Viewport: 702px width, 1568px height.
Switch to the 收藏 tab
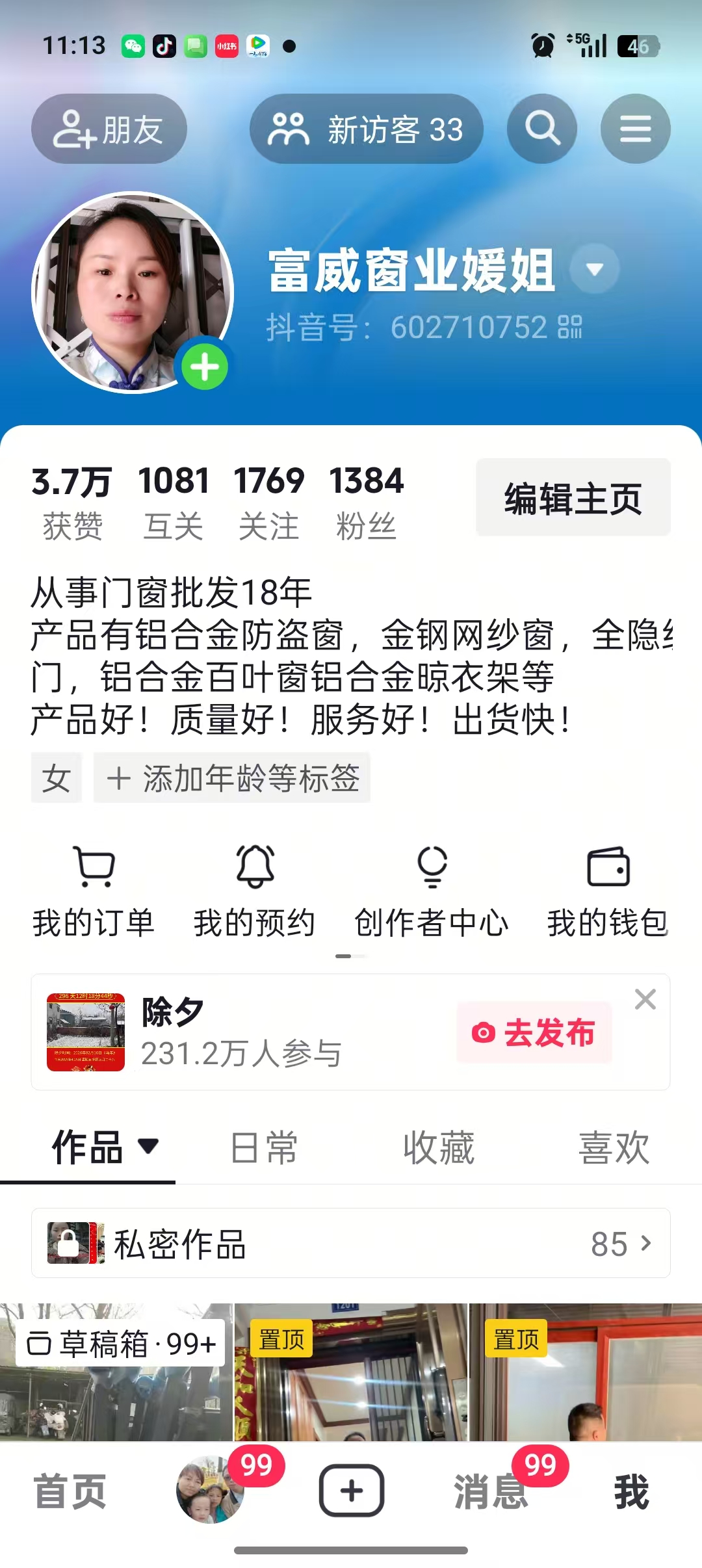point(439,1148)
